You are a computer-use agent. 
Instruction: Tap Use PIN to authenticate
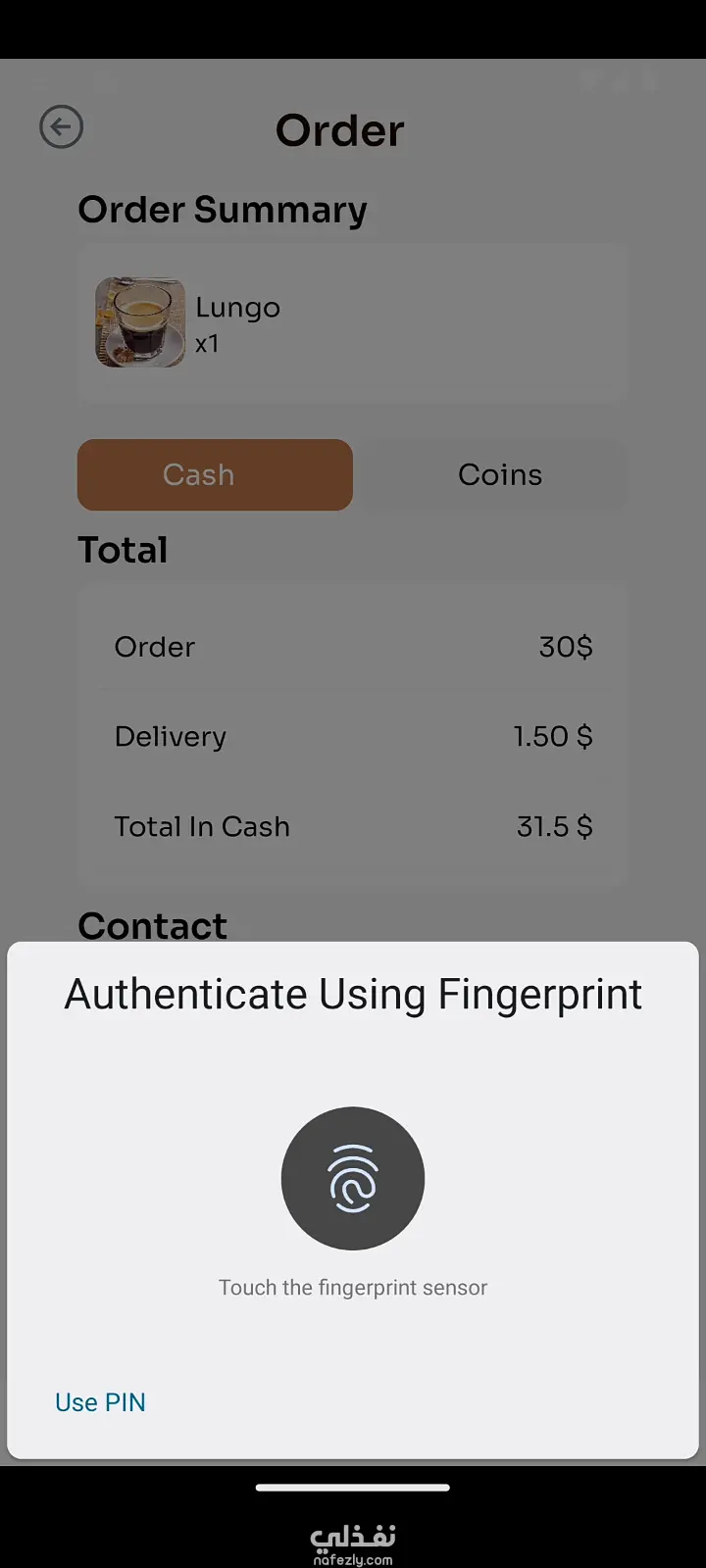tap(100, 1402)
